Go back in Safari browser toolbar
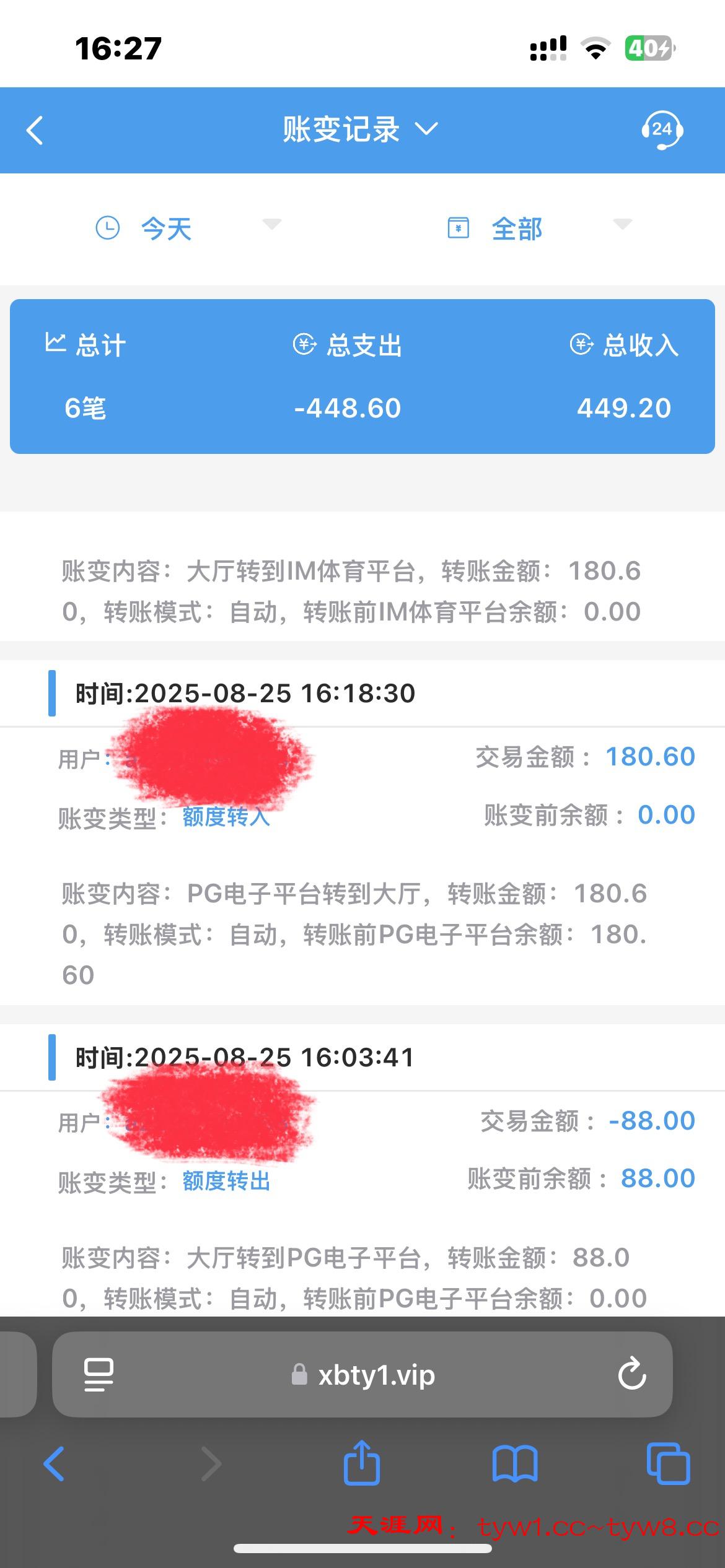The width and height of the screenshot is (725, 1568). pos(55,1464)
